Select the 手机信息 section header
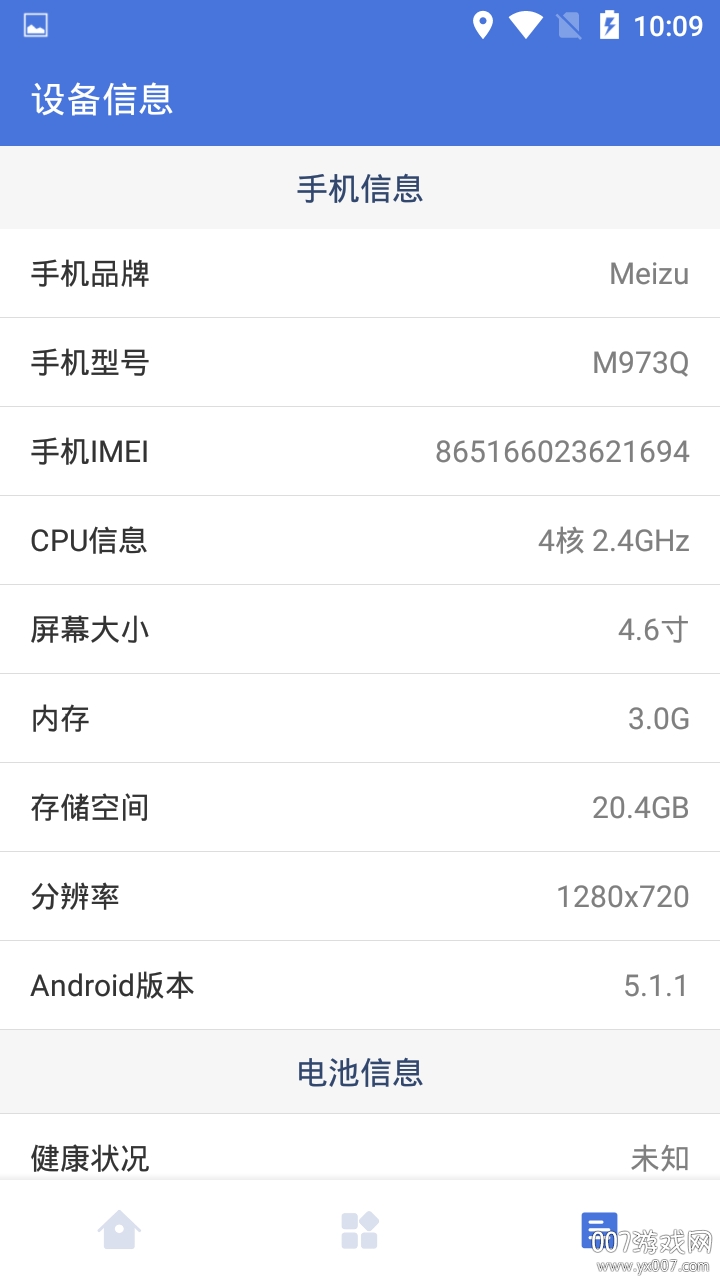 360,187
